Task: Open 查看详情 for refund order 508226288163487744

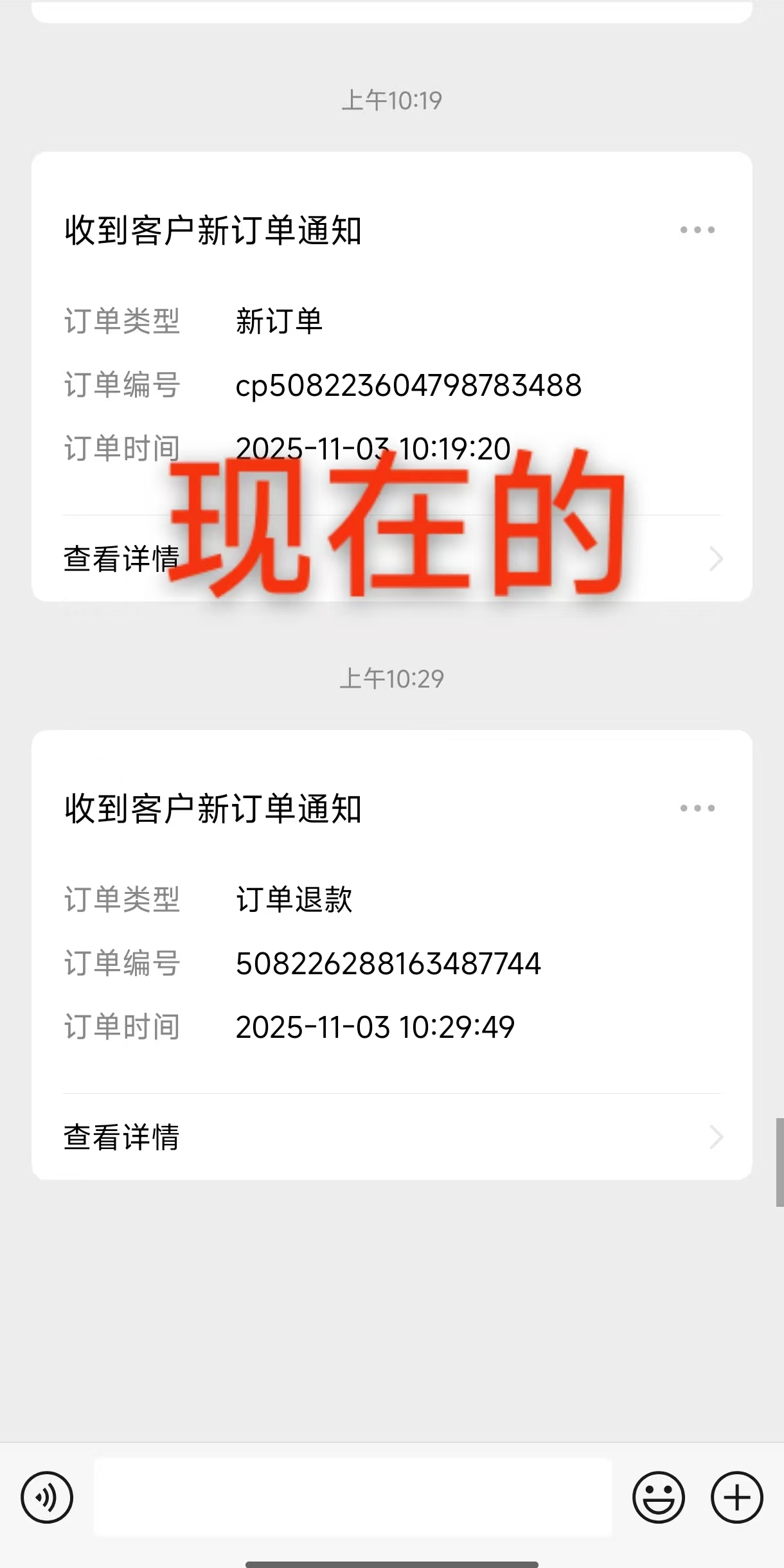Action: click(122, 1137)
